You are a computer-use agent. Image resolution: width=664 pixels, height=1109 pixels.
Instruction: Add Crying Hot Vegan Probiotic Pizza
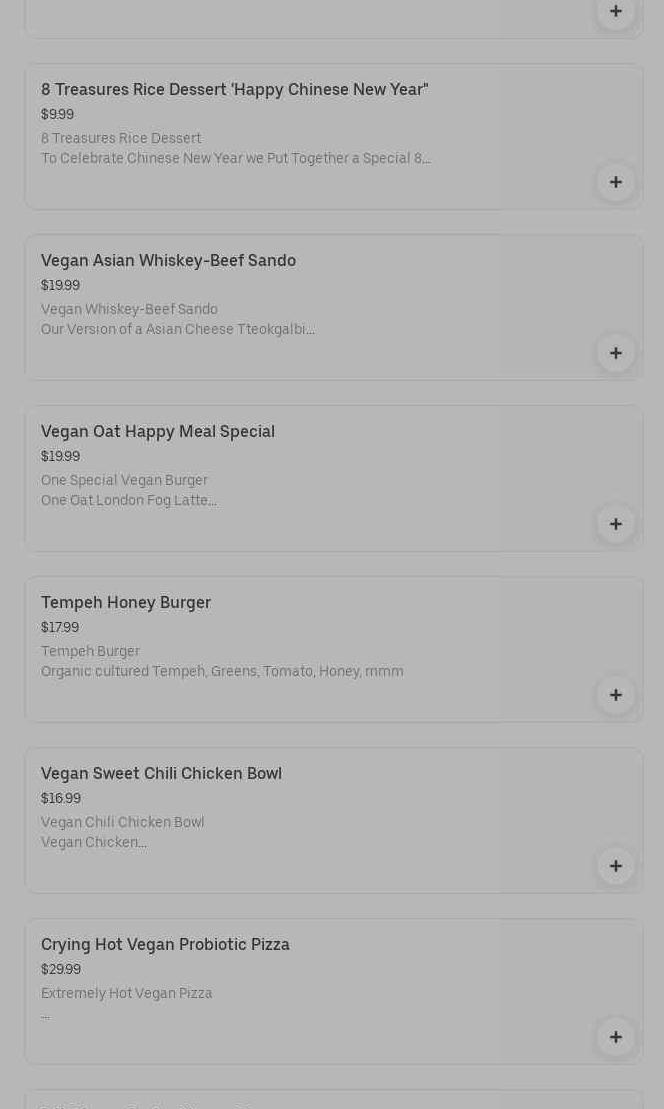pos(615,1037)
